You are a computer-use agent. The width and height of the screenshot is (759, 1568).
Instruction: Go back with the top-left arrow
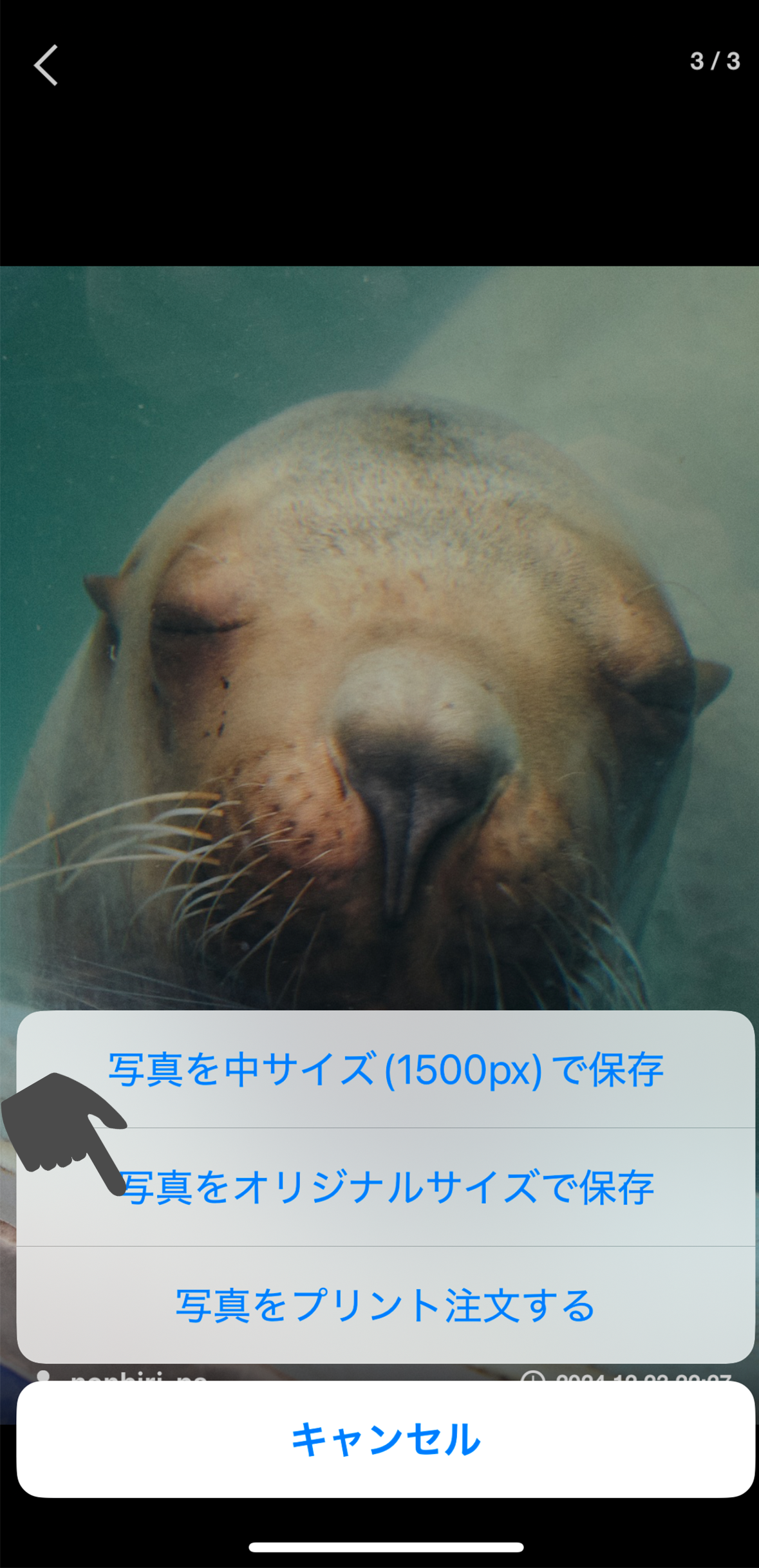click(46, 65)
